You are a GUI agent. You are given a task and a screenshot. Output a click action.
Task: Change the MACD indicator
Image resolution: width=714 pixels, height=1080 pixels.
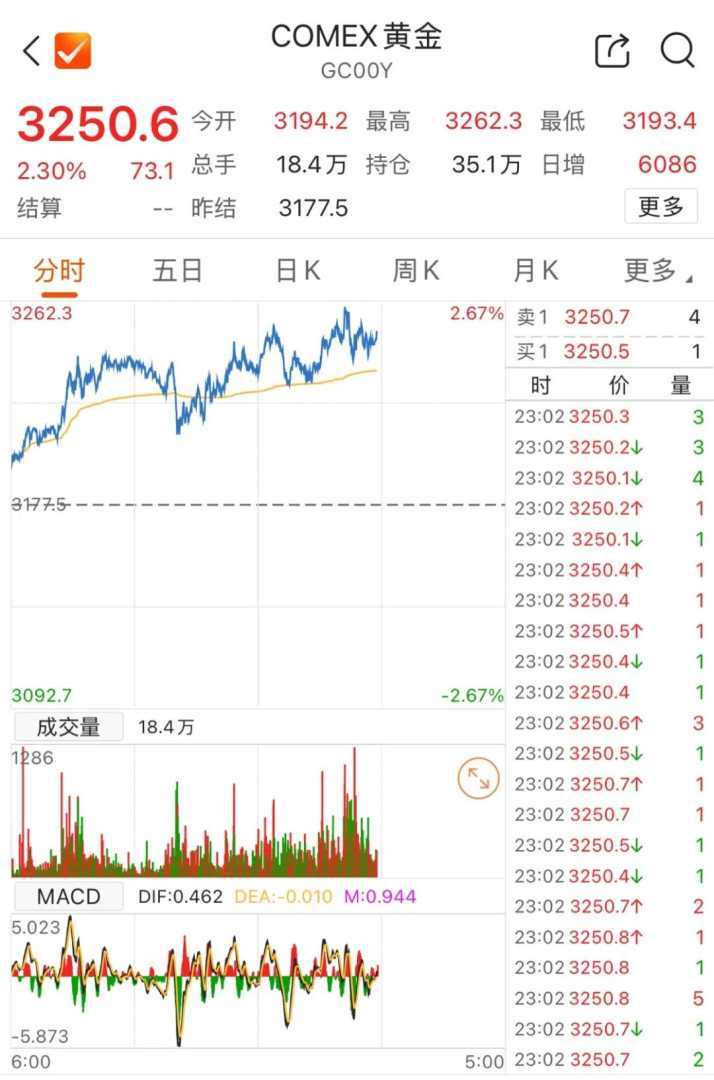tap(68, 897)
